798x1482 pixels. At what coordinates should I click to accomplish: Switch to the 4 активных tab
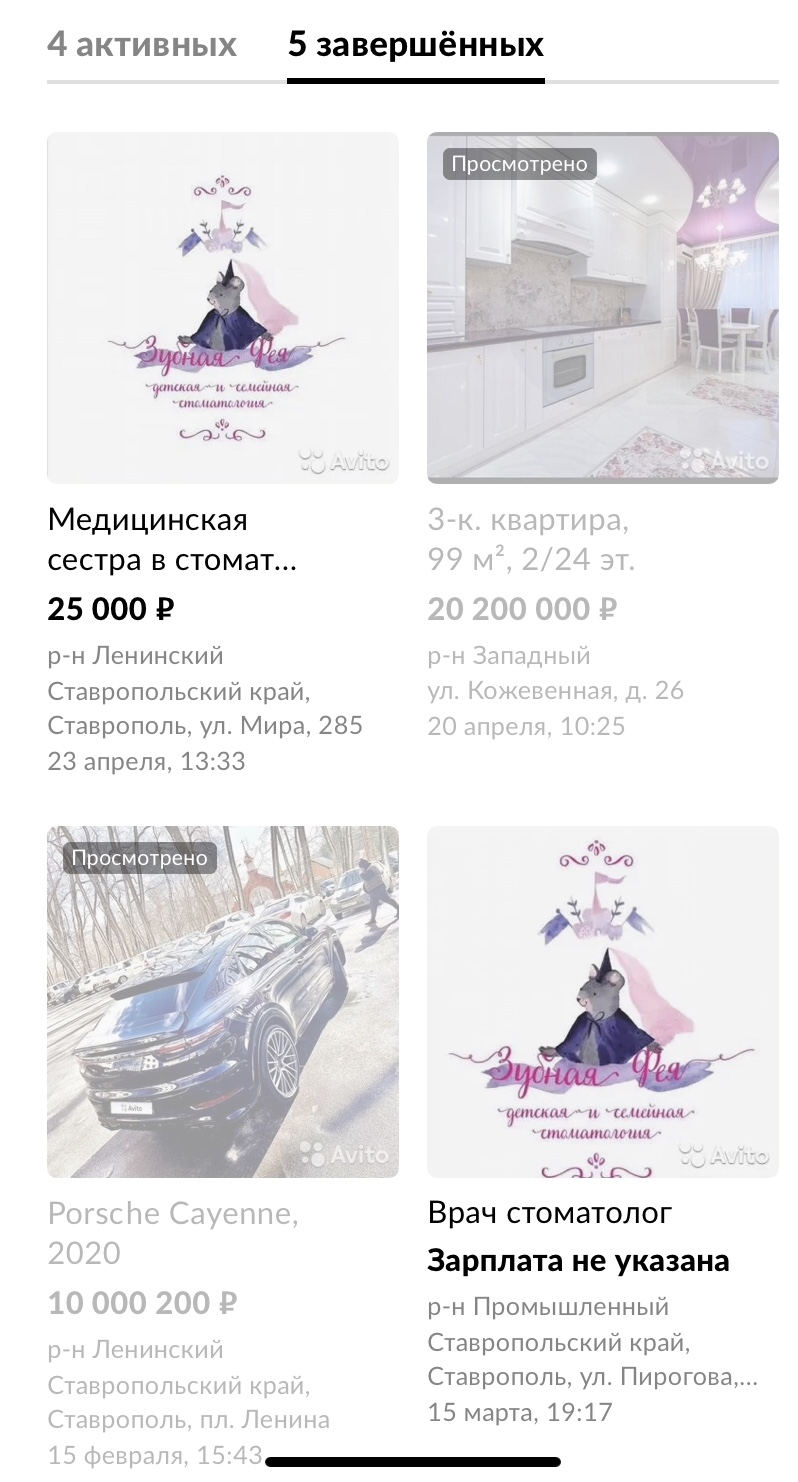click(141, 45)
